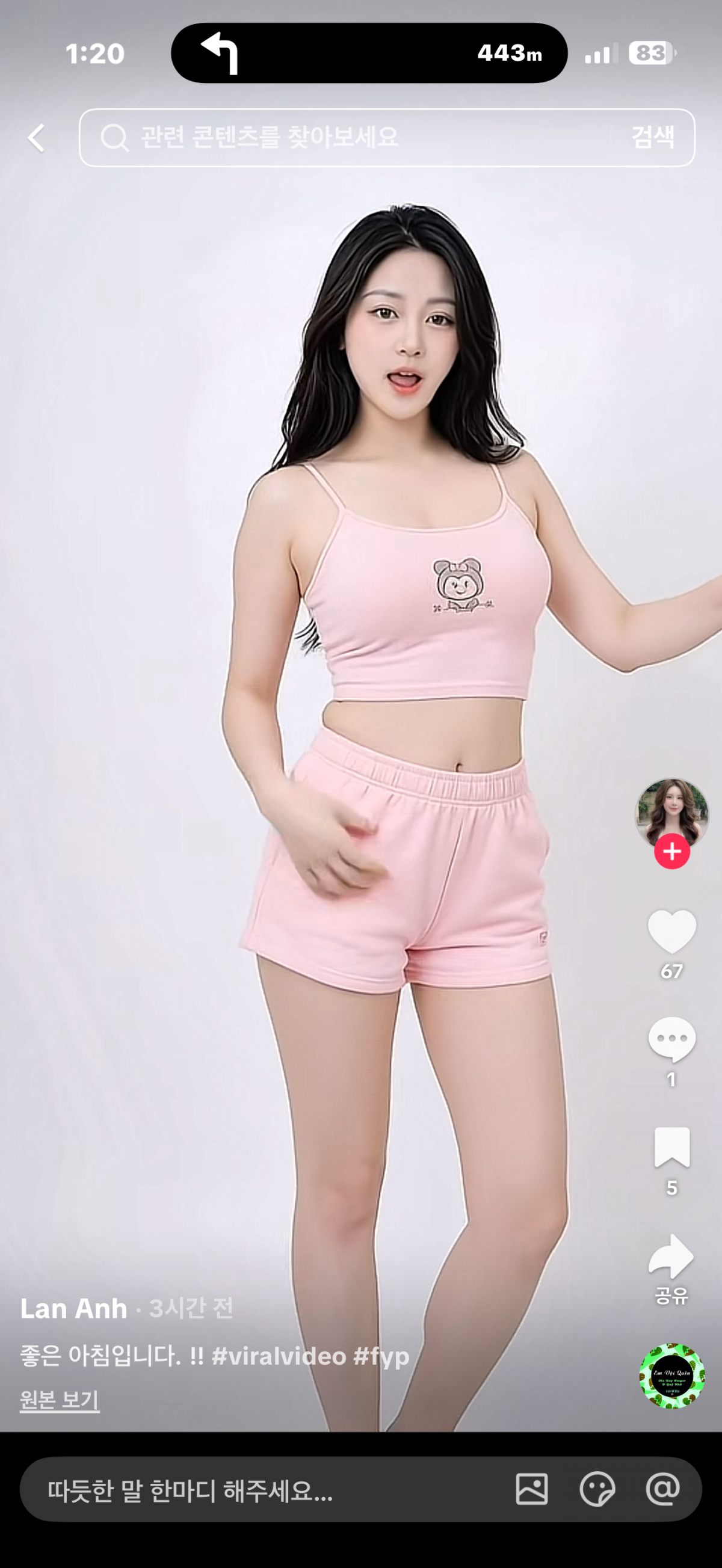Like this video with the heart icon
This screenshot has width=722, height=1568.
coord(671,931)
